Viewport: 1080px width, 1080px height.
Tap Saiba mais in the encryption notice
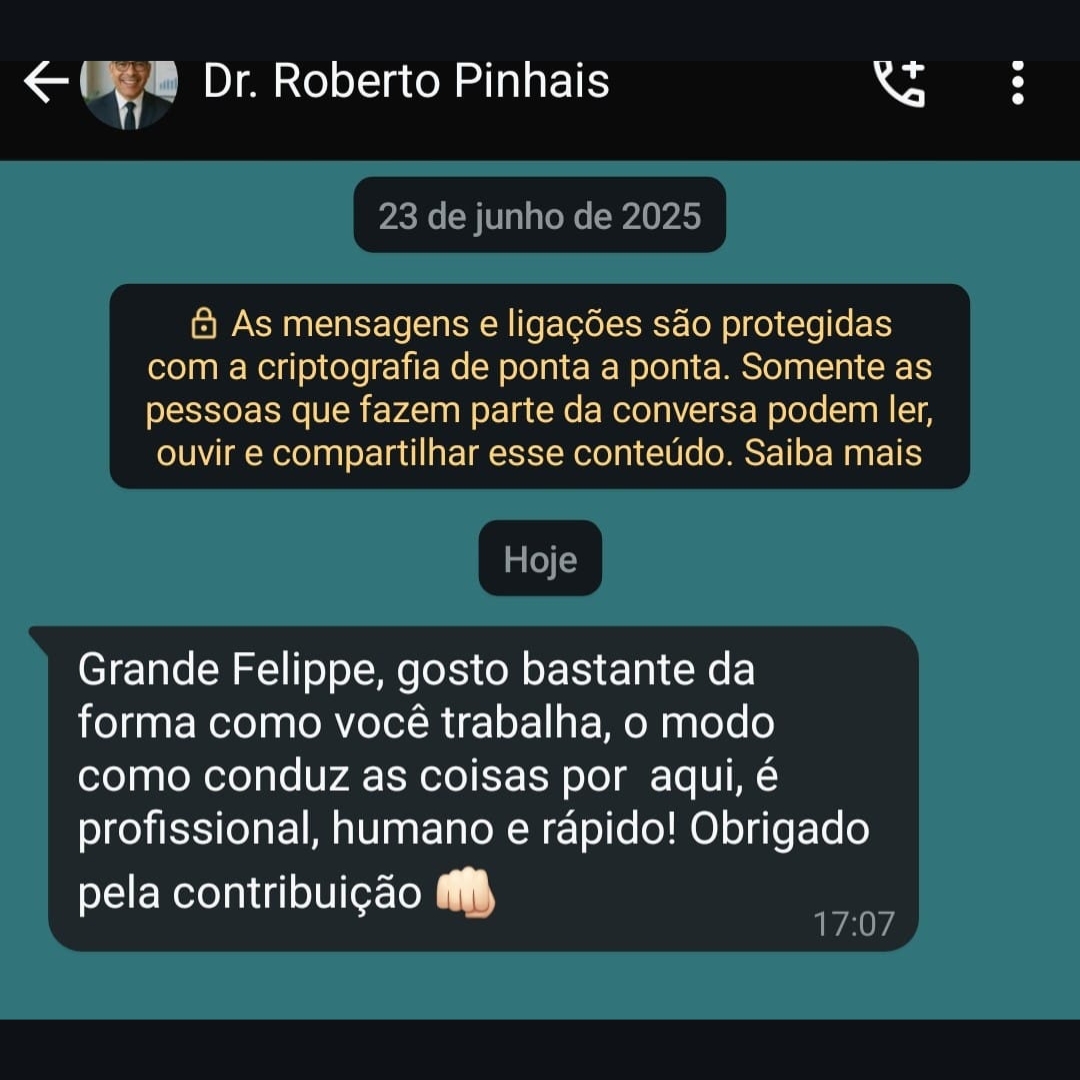[834, 453]
